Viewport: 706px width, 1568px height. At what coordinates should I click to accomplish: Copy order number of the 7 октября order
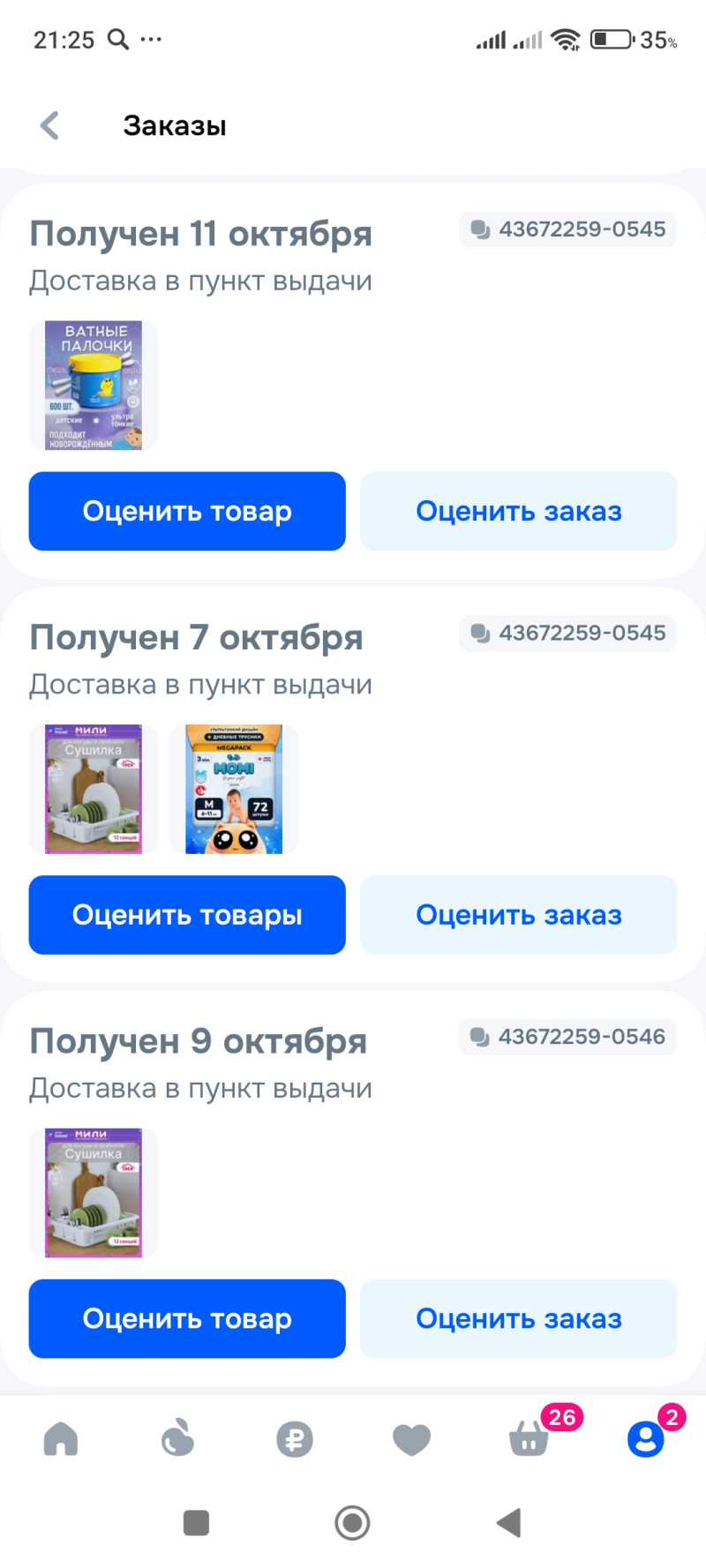(x=567, y=633)
